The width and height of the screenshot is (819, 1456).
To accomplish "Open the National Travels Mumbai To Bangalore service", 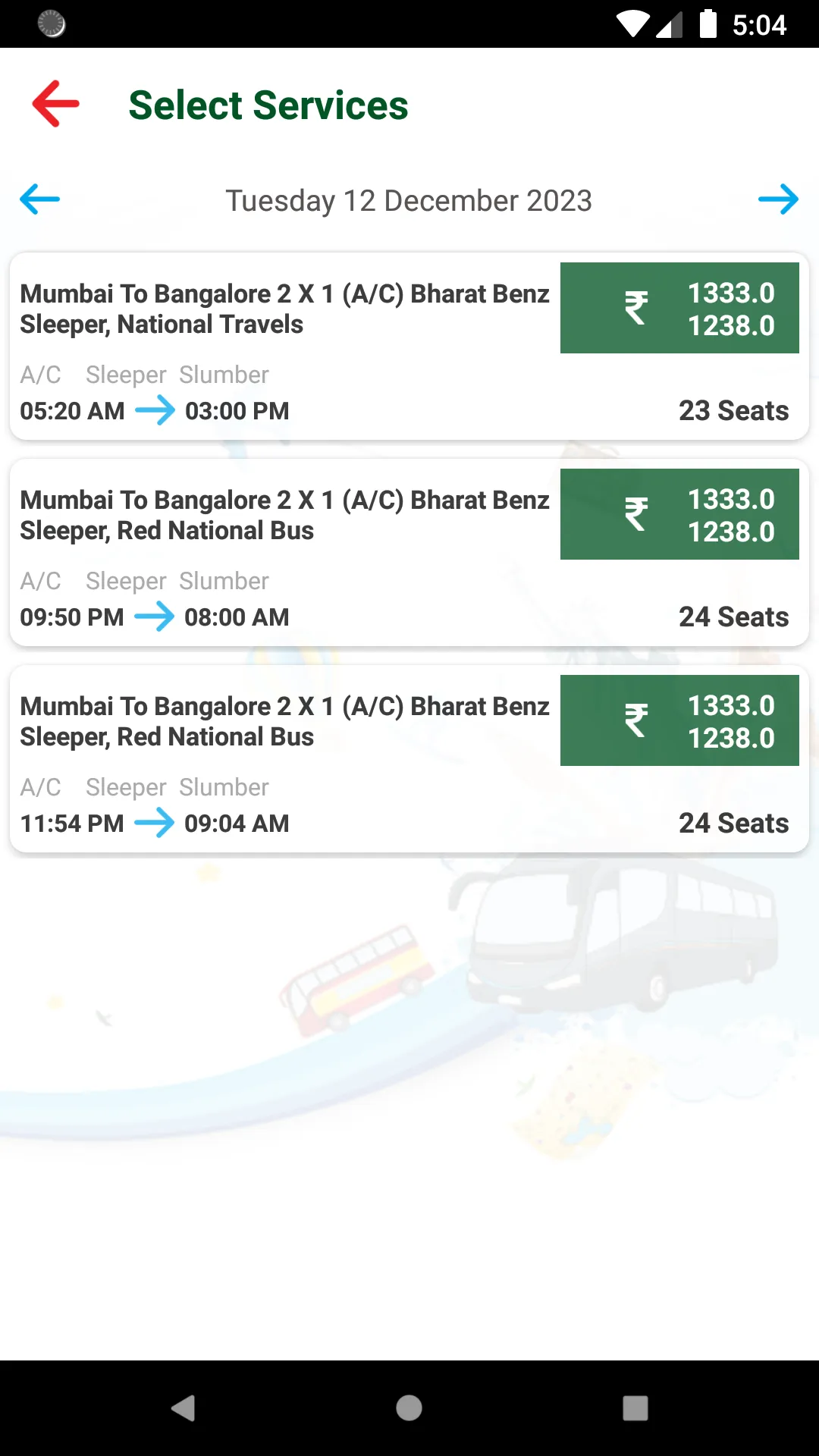I will click(x=284, y=309).
